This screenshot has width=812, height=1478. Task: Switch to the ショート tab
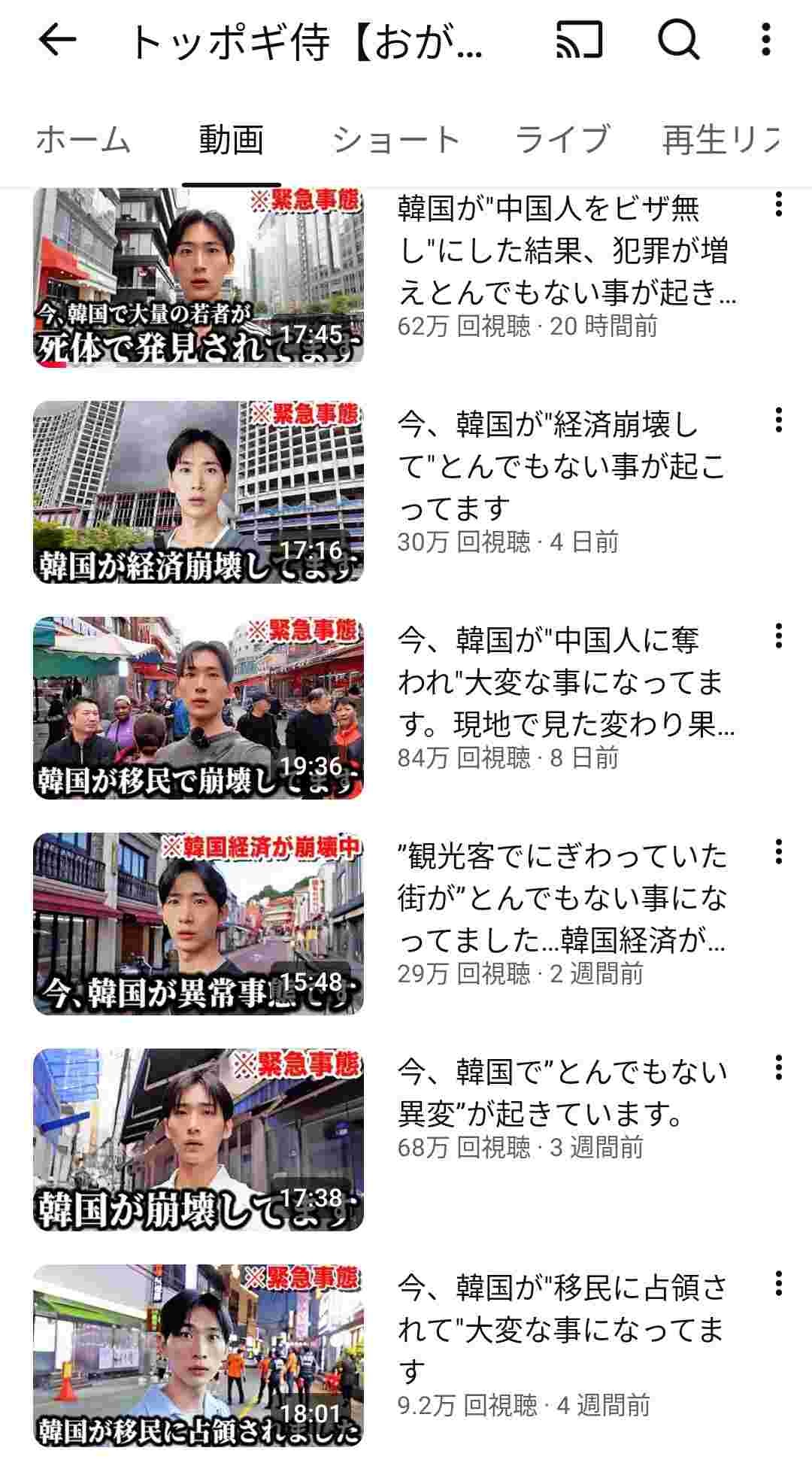pyautogui.click(x=396, y=140)
